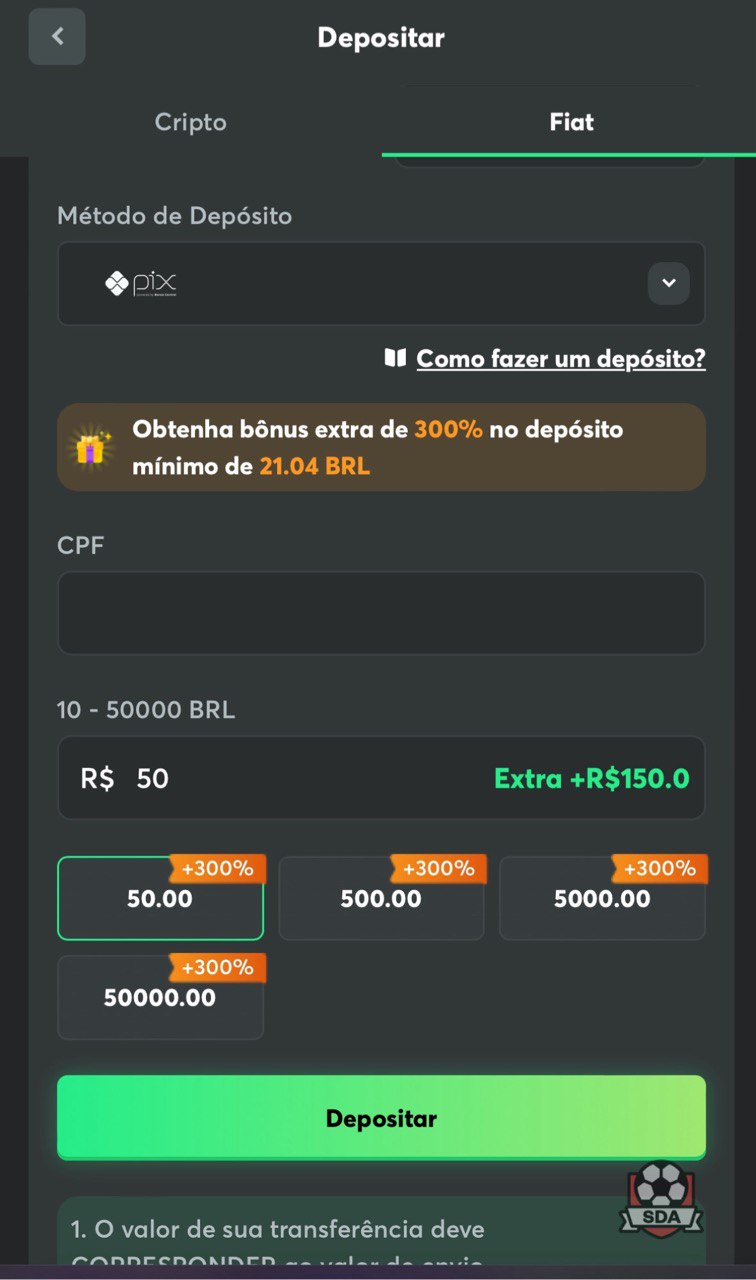Tap the 300% extra bonus banner
The height and width of the screenshot is (1280, 756).
[x=381, y=447]
